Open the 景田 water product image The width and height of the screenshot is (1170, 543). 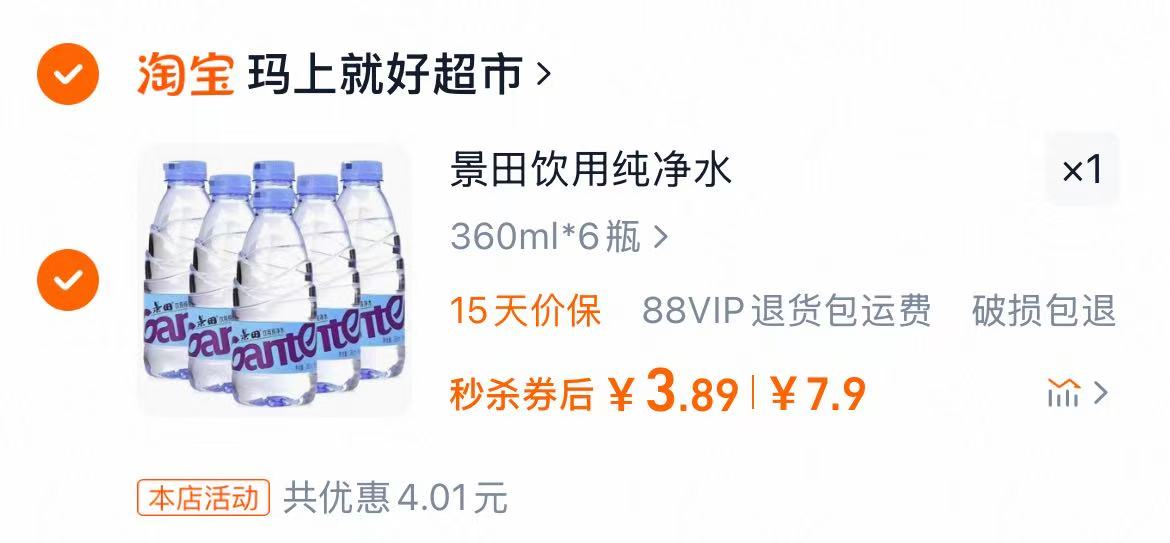274,279
